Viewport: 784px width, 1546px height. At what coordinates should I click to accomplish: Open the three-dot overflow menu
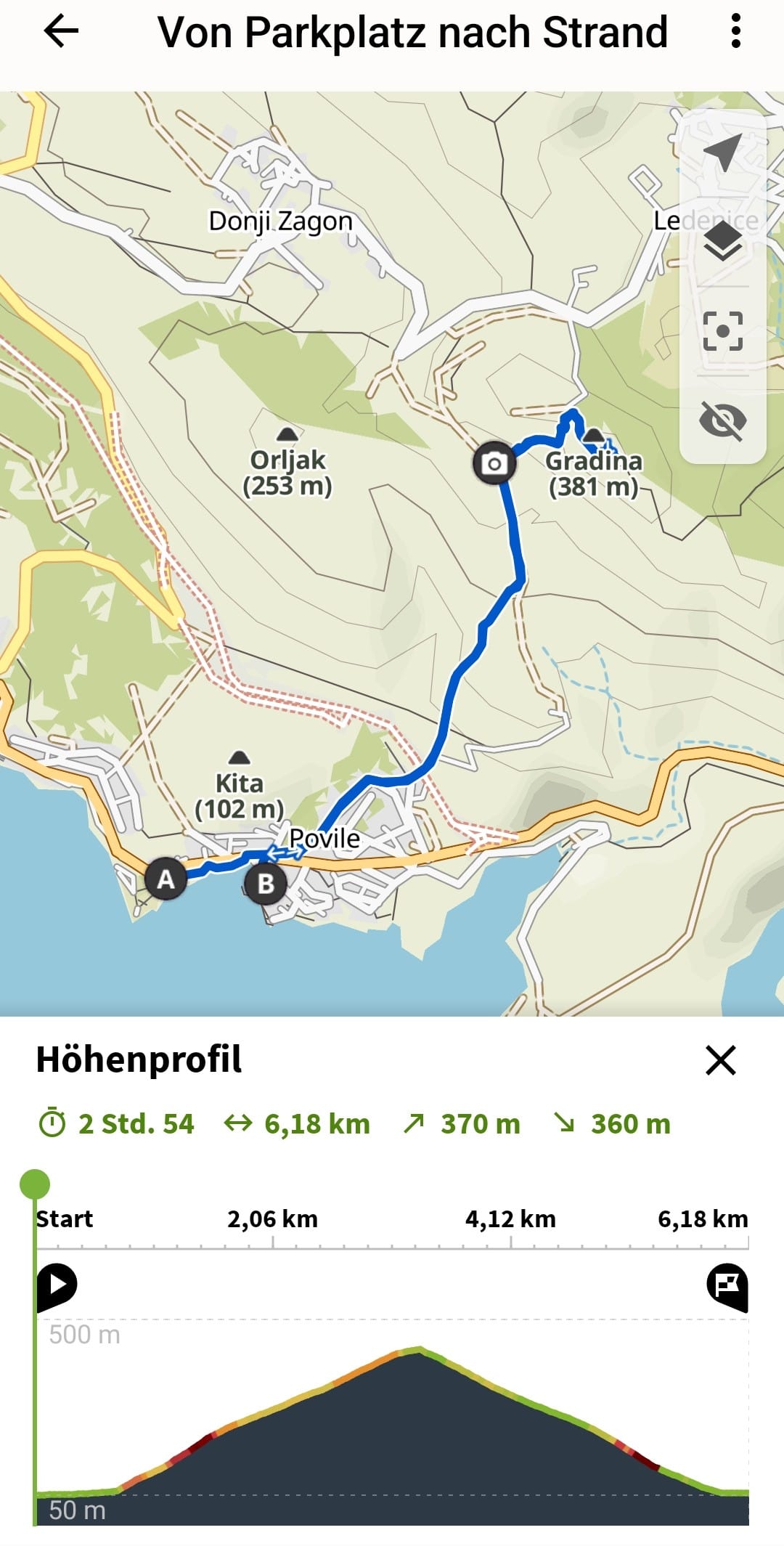coord(735,32)
